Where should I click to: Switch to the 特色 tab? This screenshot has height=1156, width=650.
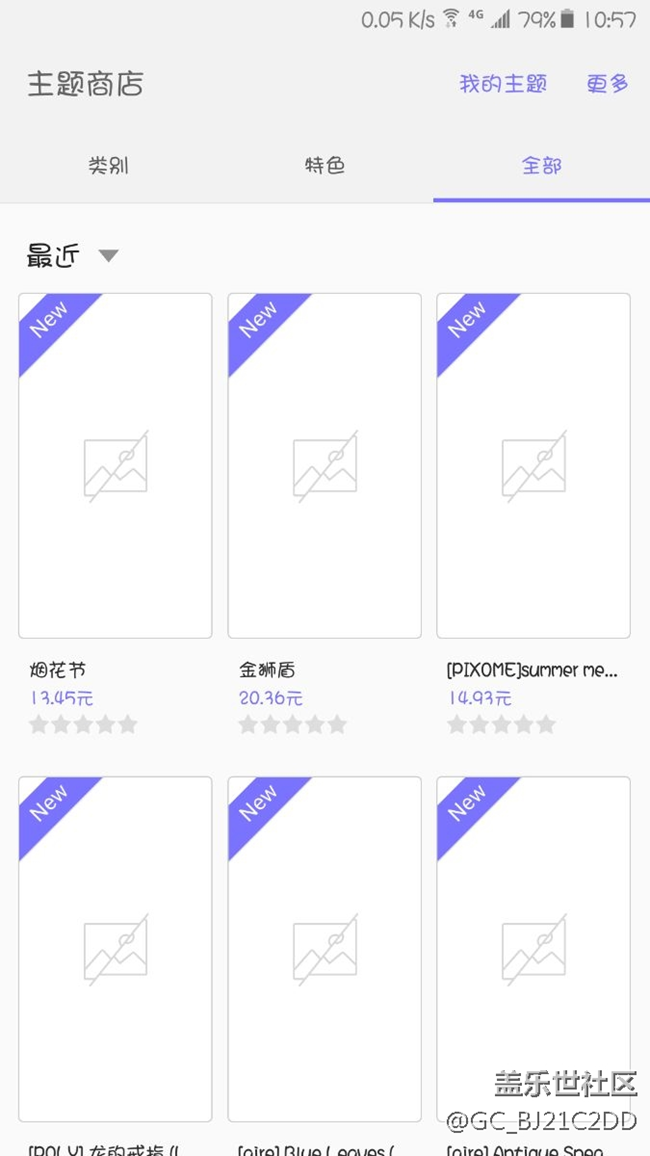[325, 166]
